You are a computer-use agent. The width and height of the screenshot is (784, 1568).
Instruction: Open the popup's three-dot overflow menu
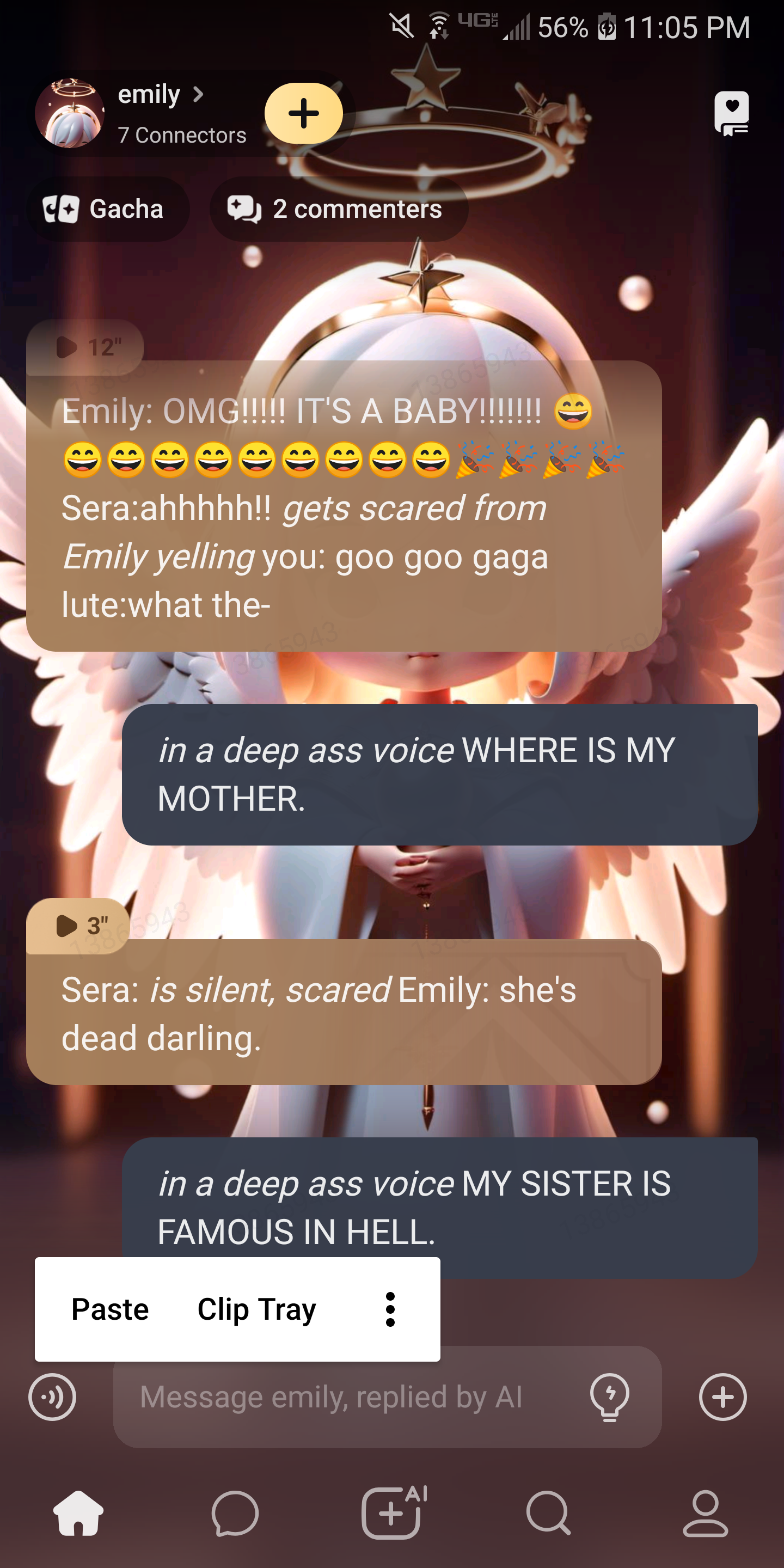[390, 1309]
